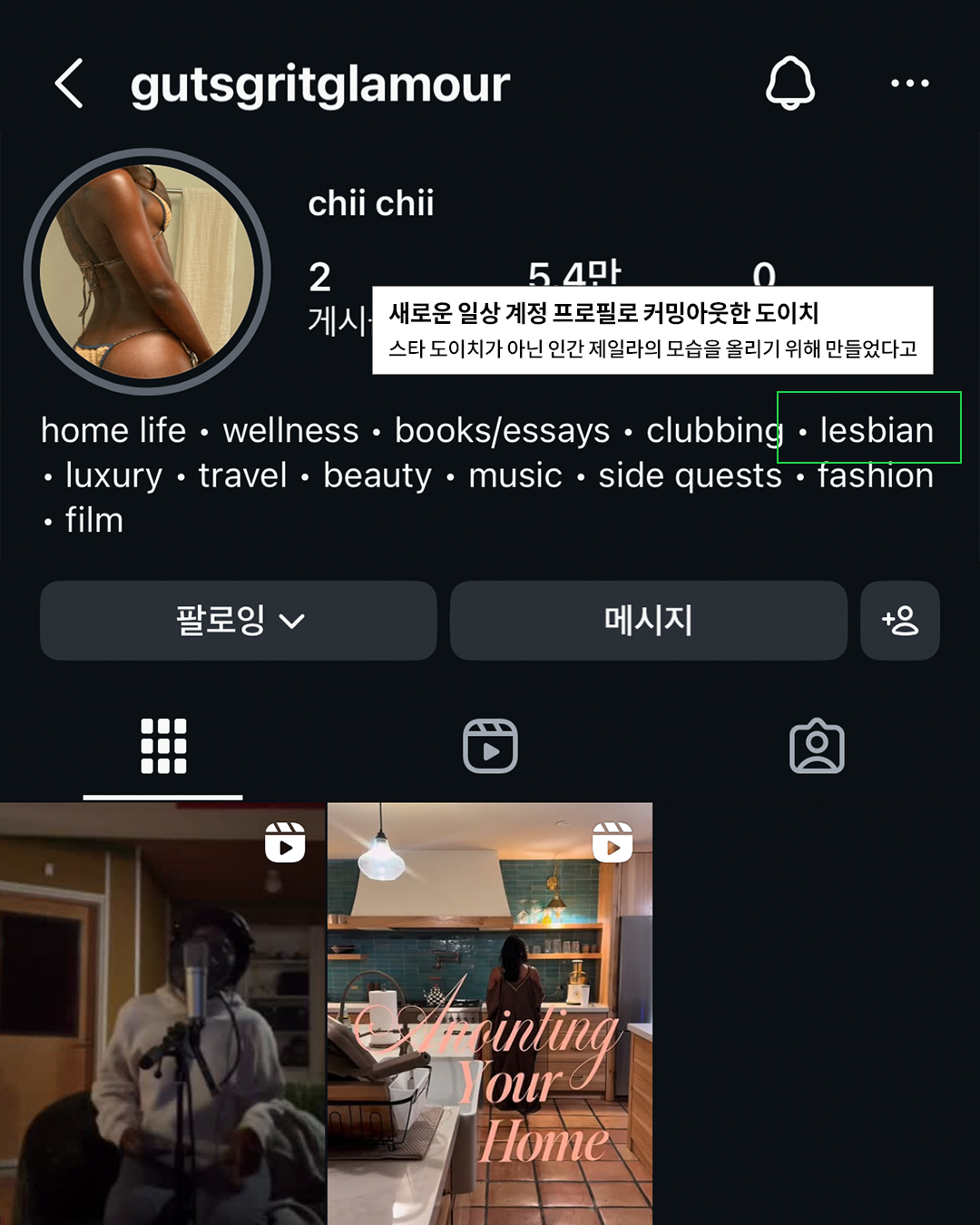Image resolution: width=980 pixels, height=1225 pixels.
Task: Open suggested accounts with the add-person button
Action: (x=899, y=621)
